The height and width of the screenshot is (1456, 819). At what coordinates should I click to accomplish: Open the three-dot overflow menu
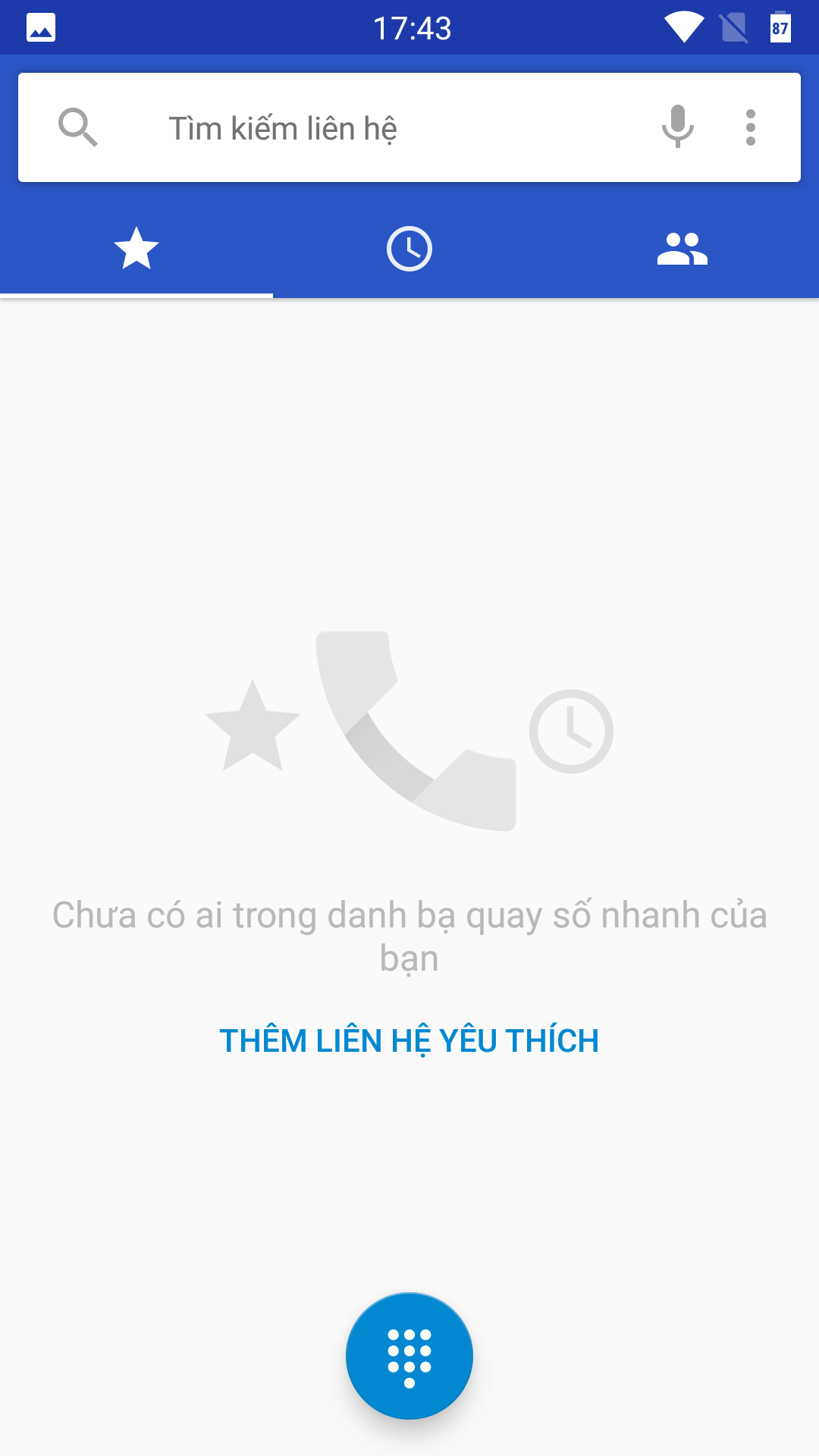pos(751,127)
